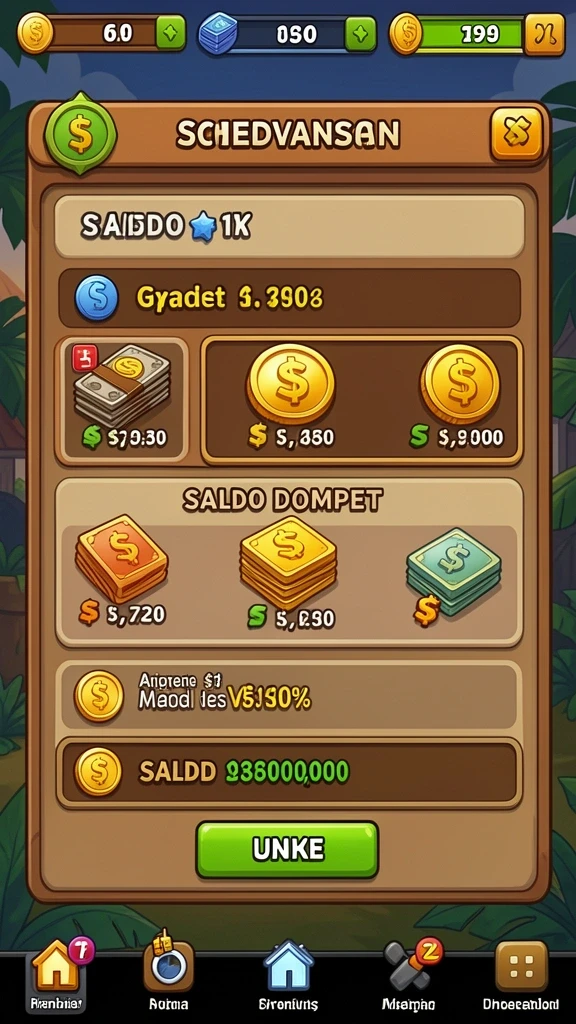Tap the orange button beside the 199 bar
Screen dimensions: 576x1024
coord(545,34)
